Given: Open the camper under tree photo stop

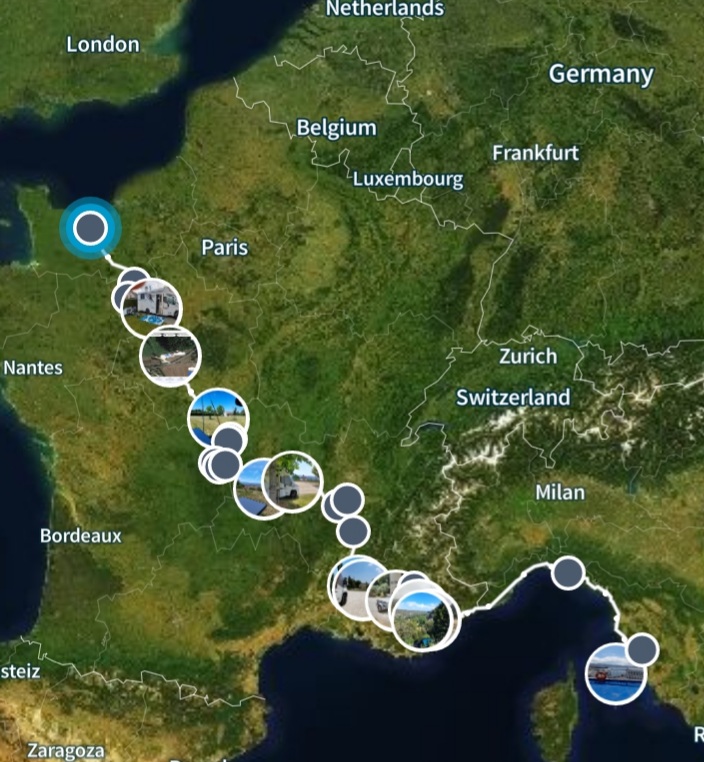Looking at the screenshot, I should [x=294, y=481].
